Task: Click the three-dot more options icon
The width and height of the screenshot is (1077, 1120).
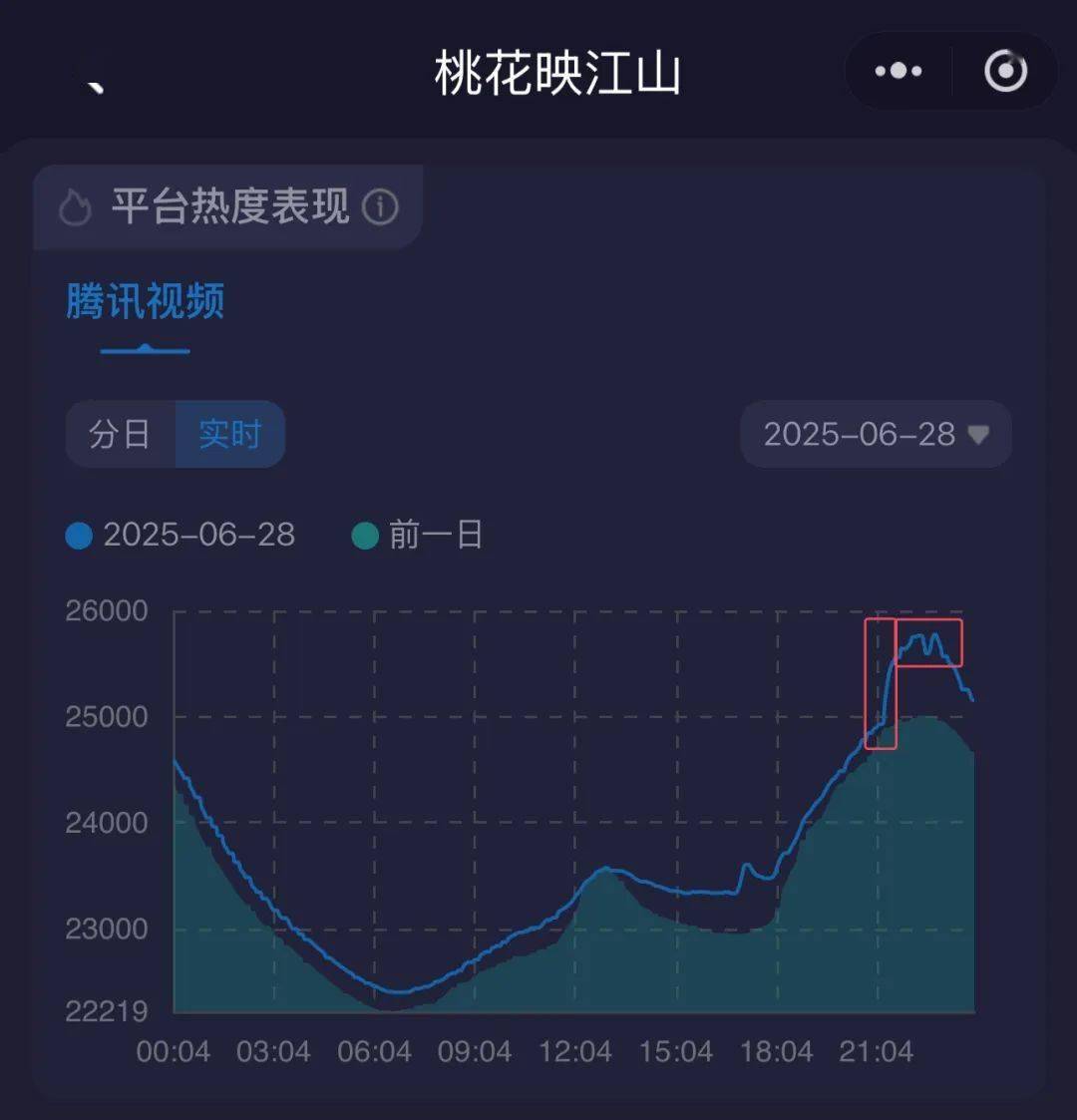Action: pyautogui.click(x=897, y=70)
